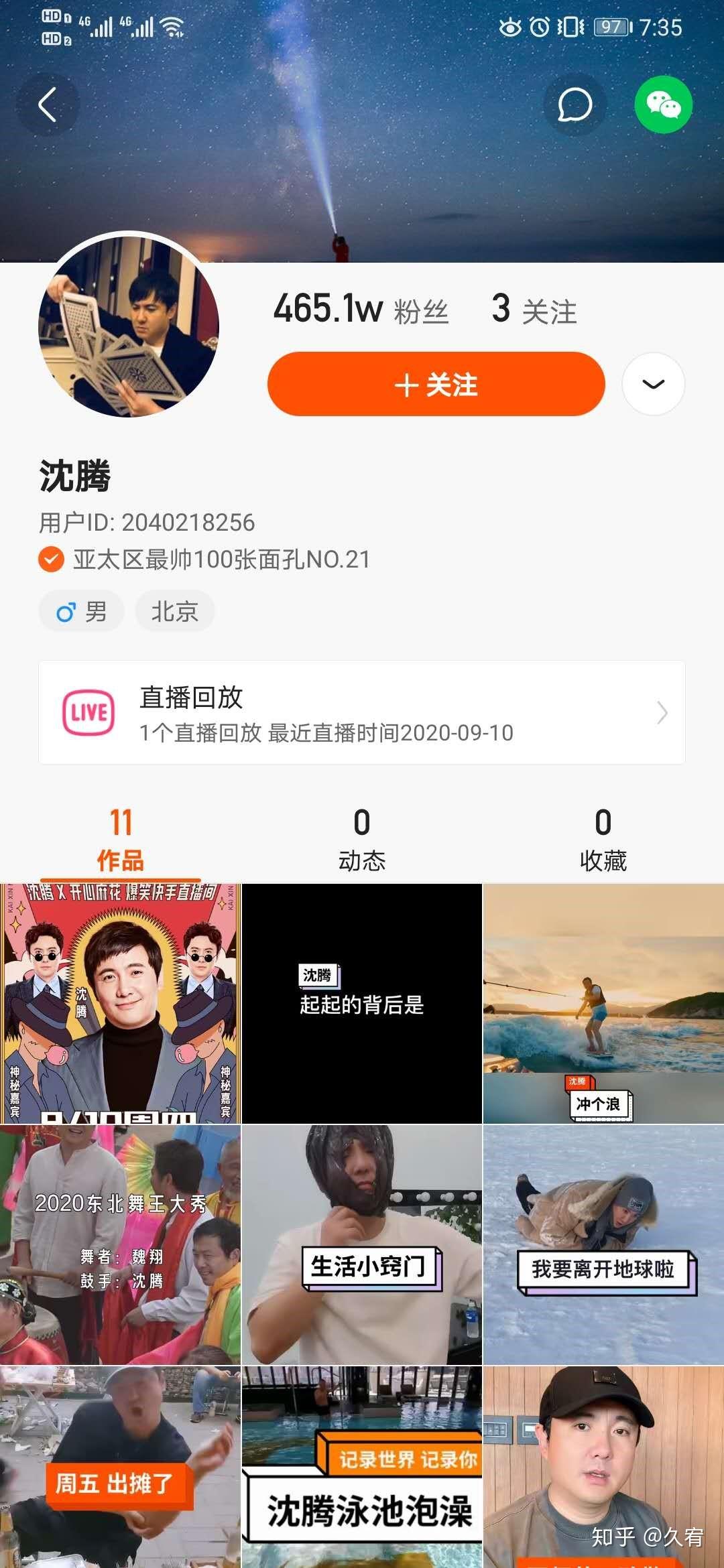Open the 直播回放 live replay row

pos(362,712)
